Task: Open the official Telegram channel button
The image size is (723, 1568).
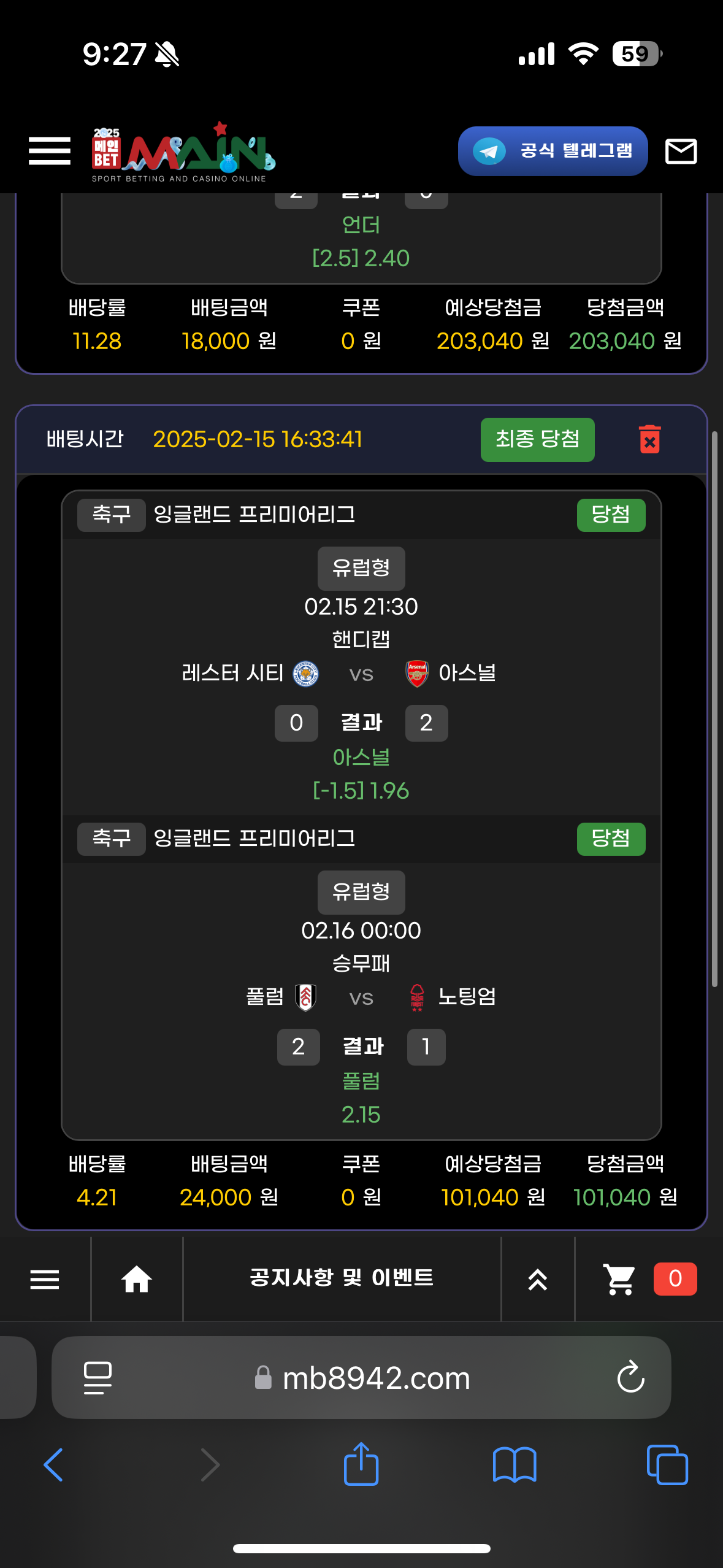Action: pyautogui.click(x=553, y=151)
